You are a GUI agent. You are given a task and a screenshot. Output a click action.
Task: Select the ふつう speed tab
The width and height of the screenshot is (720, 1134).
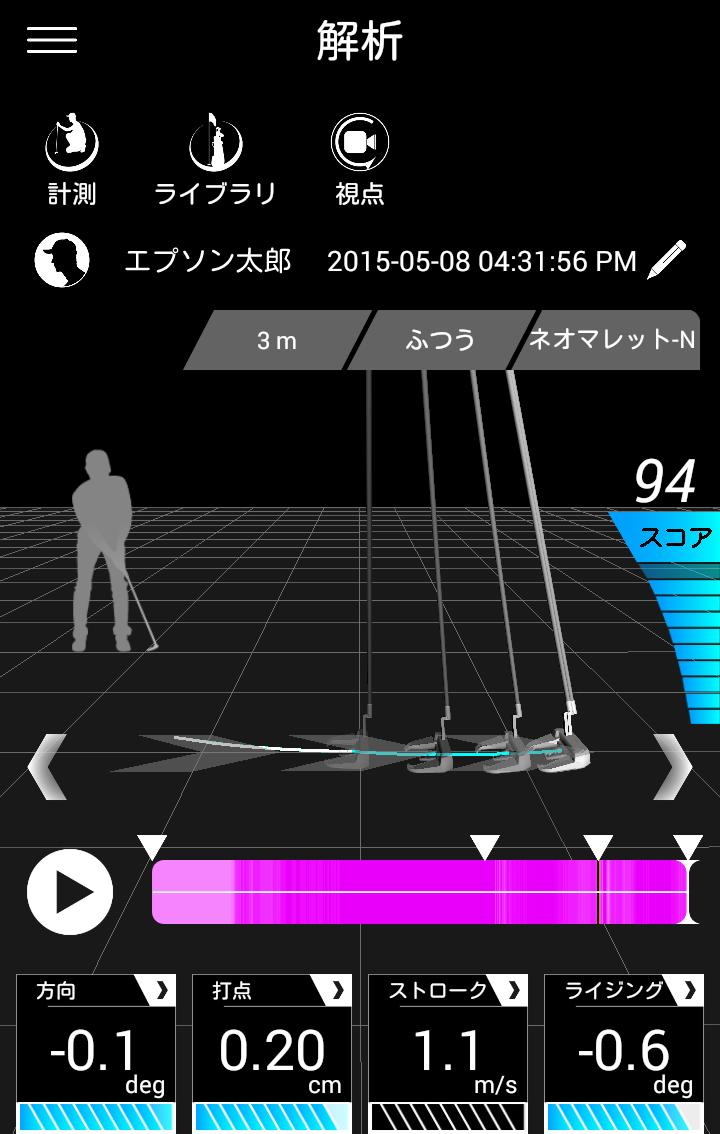(441, 341)
